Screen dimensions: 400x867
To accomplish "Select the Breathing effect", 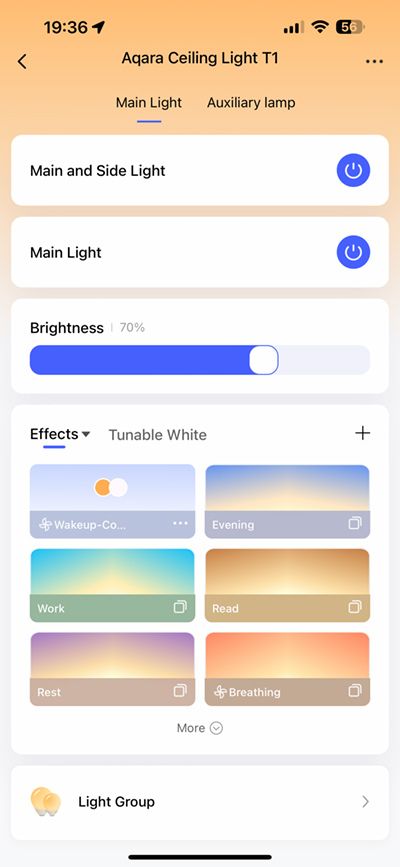I will coord(287,669).
